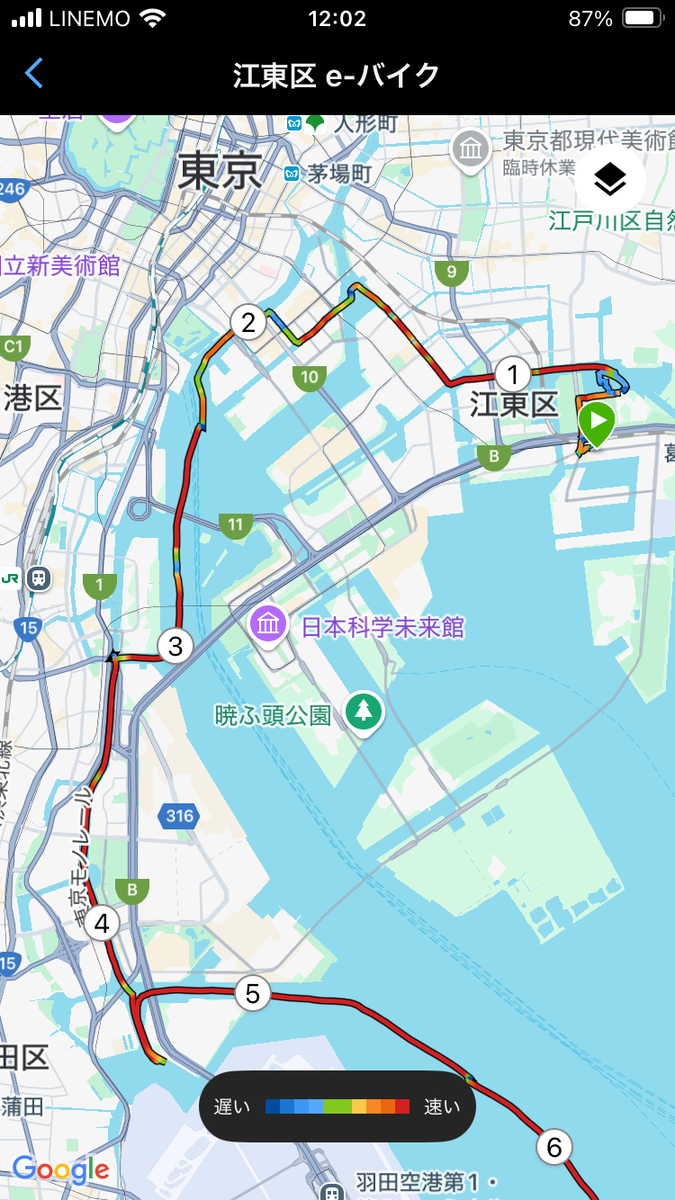Tap the green start point marker
675x1200 pixels.
(x=596, y=422)
